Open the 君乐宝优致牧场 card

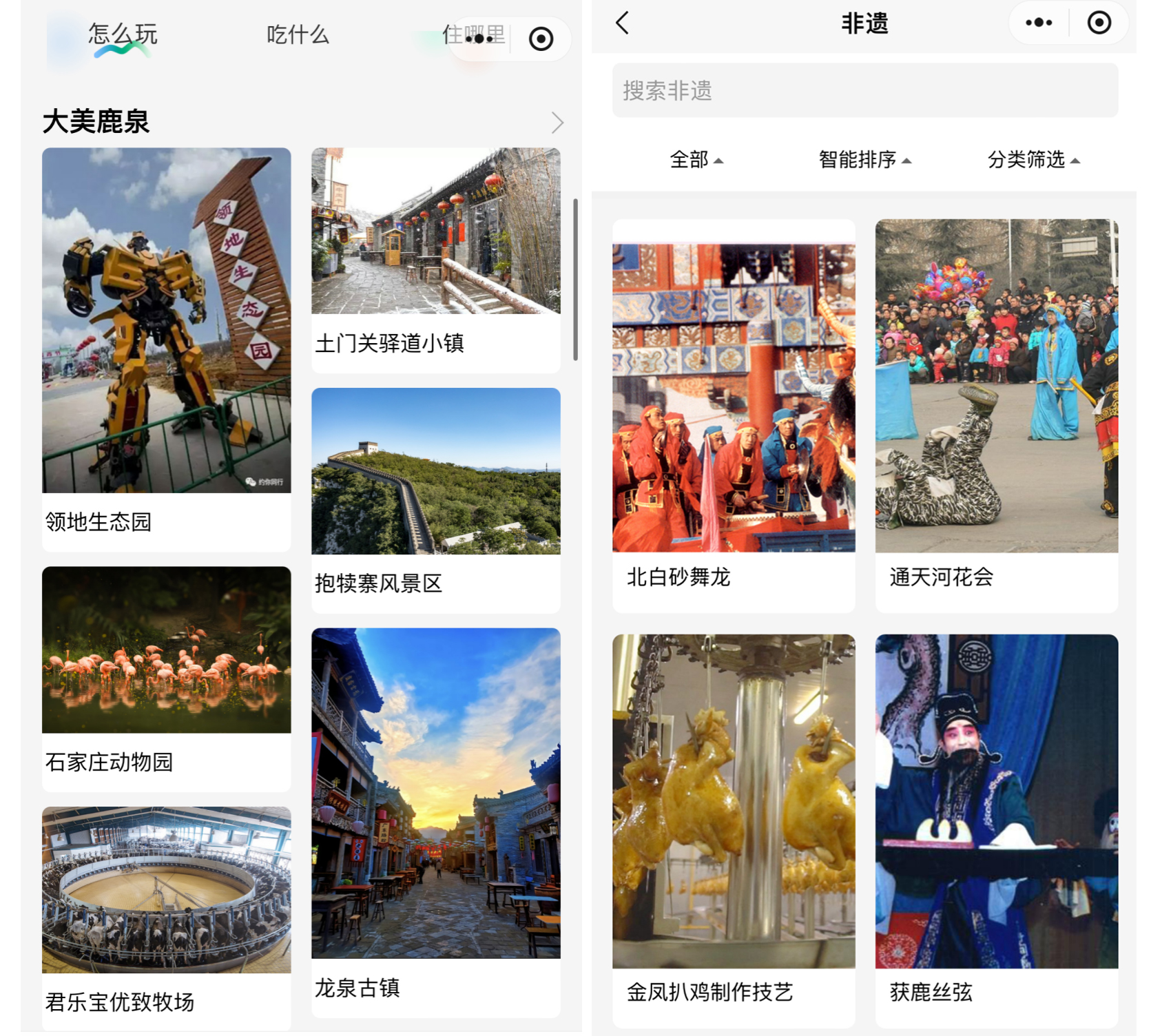[166, 917]
